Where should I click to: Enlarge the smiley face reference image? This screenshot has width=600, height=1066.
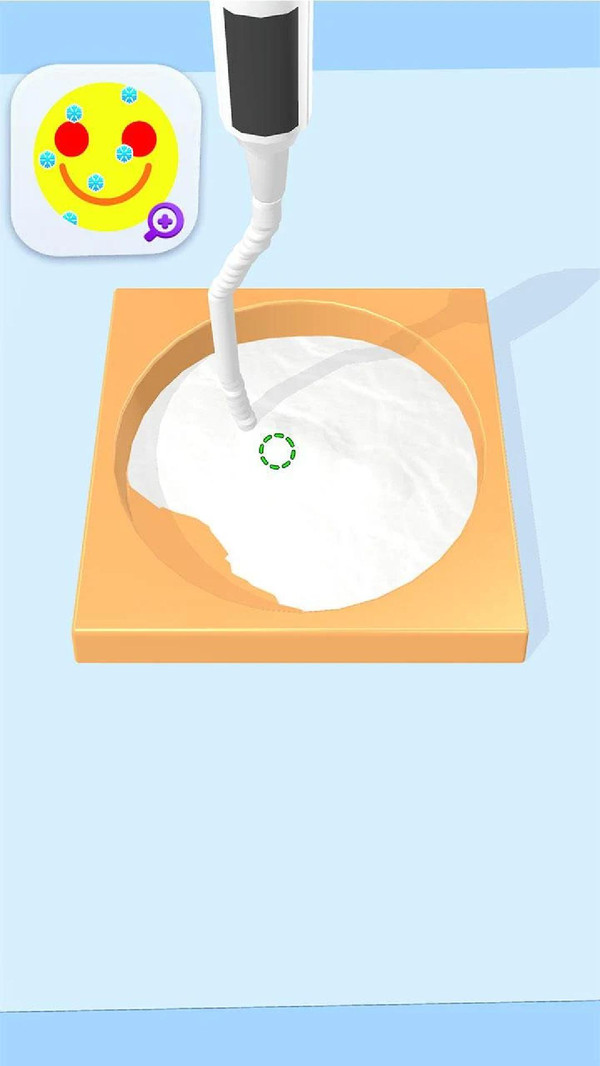[163, 222]
